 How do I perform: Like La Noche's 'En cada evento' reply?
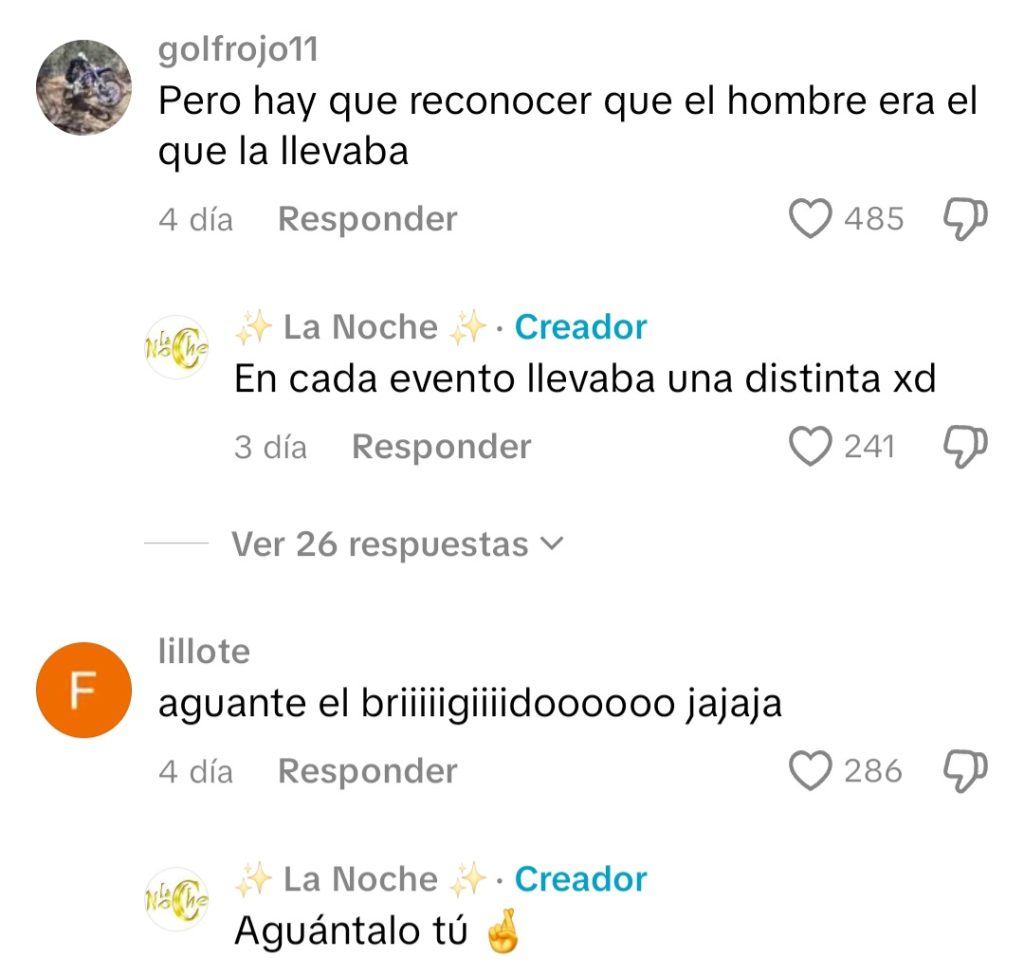pyautogui.click(x=812, y=447)
